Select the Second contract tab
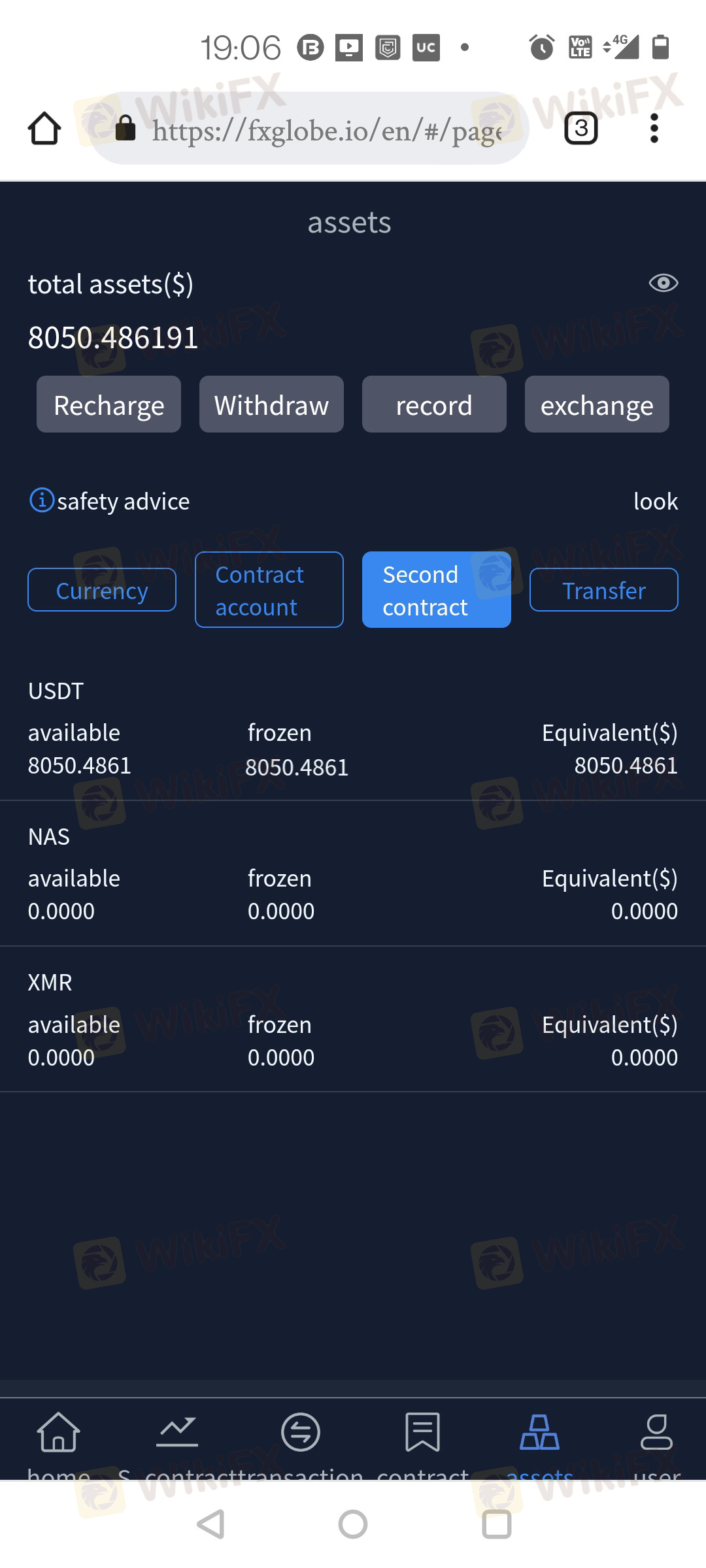This screenshot has width=706, height=1568. click(437, 590)
